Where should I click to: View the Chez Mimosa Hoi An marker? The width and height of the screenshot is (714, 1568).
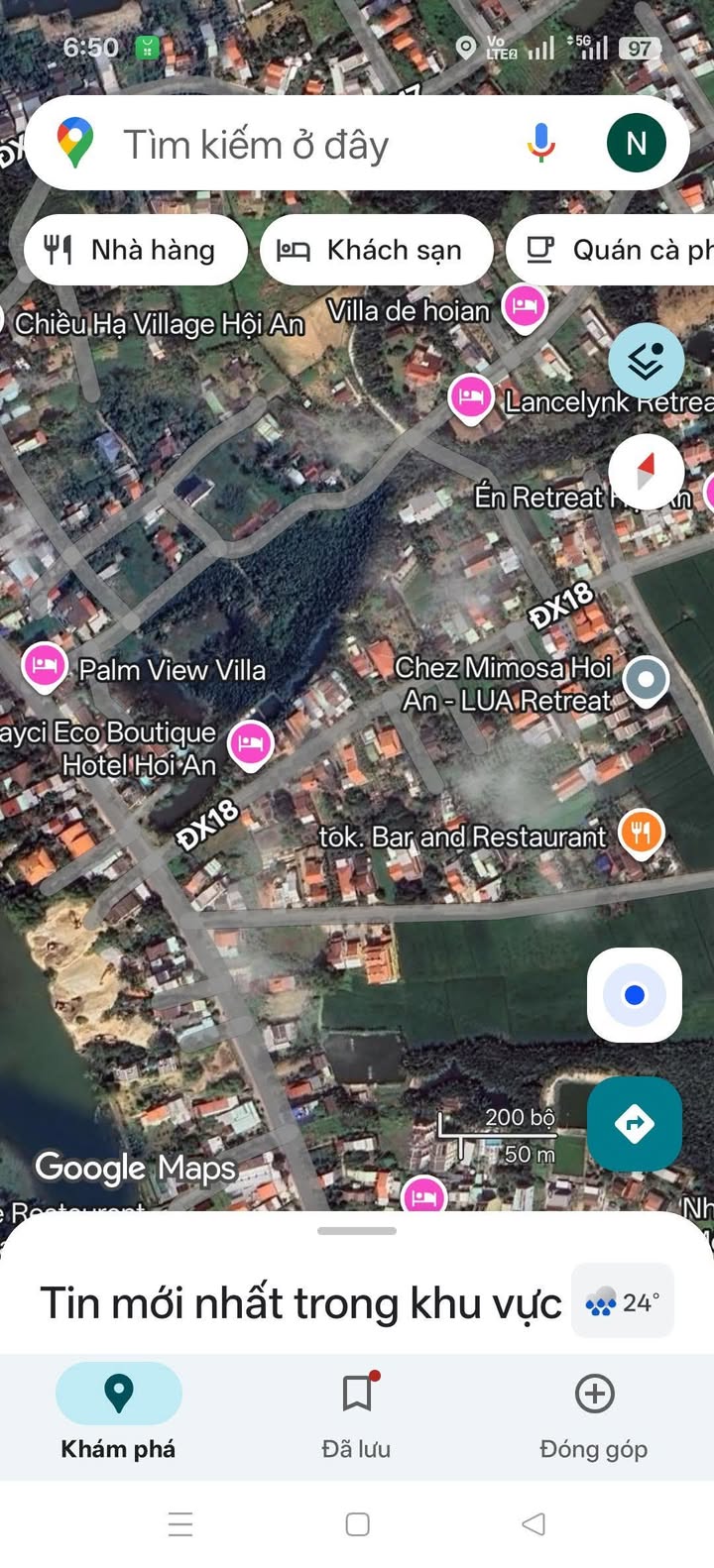pos(646,681)
